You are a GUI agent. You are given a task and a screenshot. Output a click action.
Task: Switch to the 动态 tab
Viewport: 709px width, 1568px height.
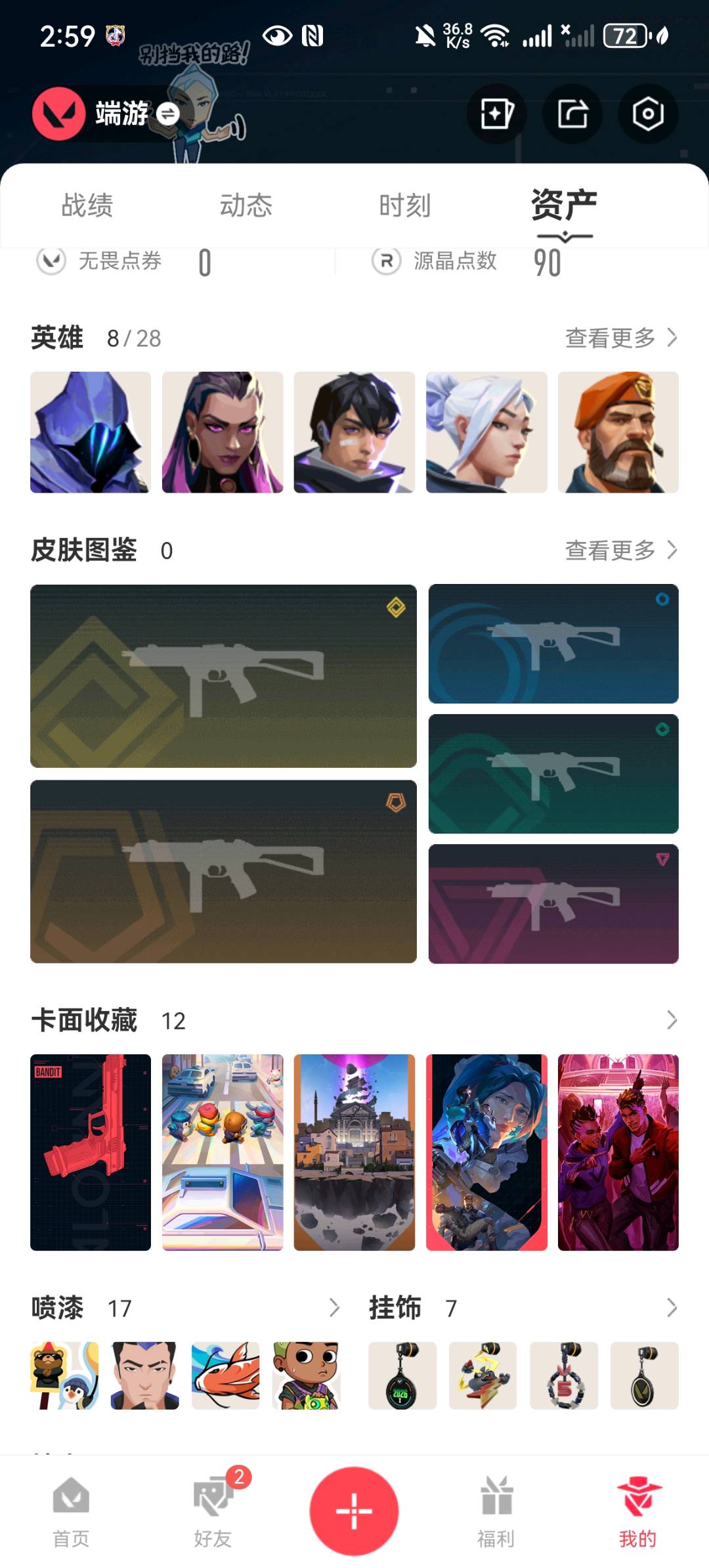click(246, 206)
